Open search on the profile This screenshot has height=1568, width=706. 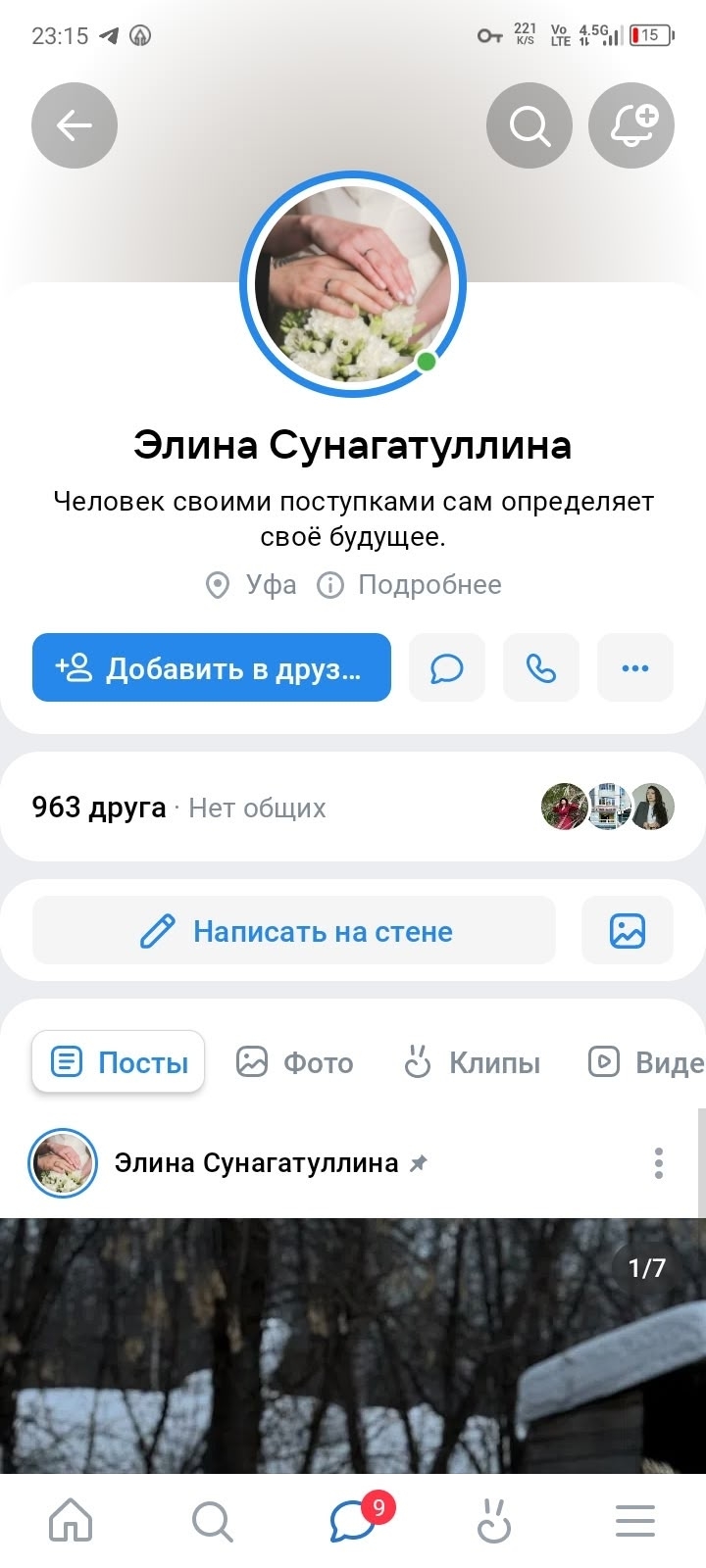529,125
